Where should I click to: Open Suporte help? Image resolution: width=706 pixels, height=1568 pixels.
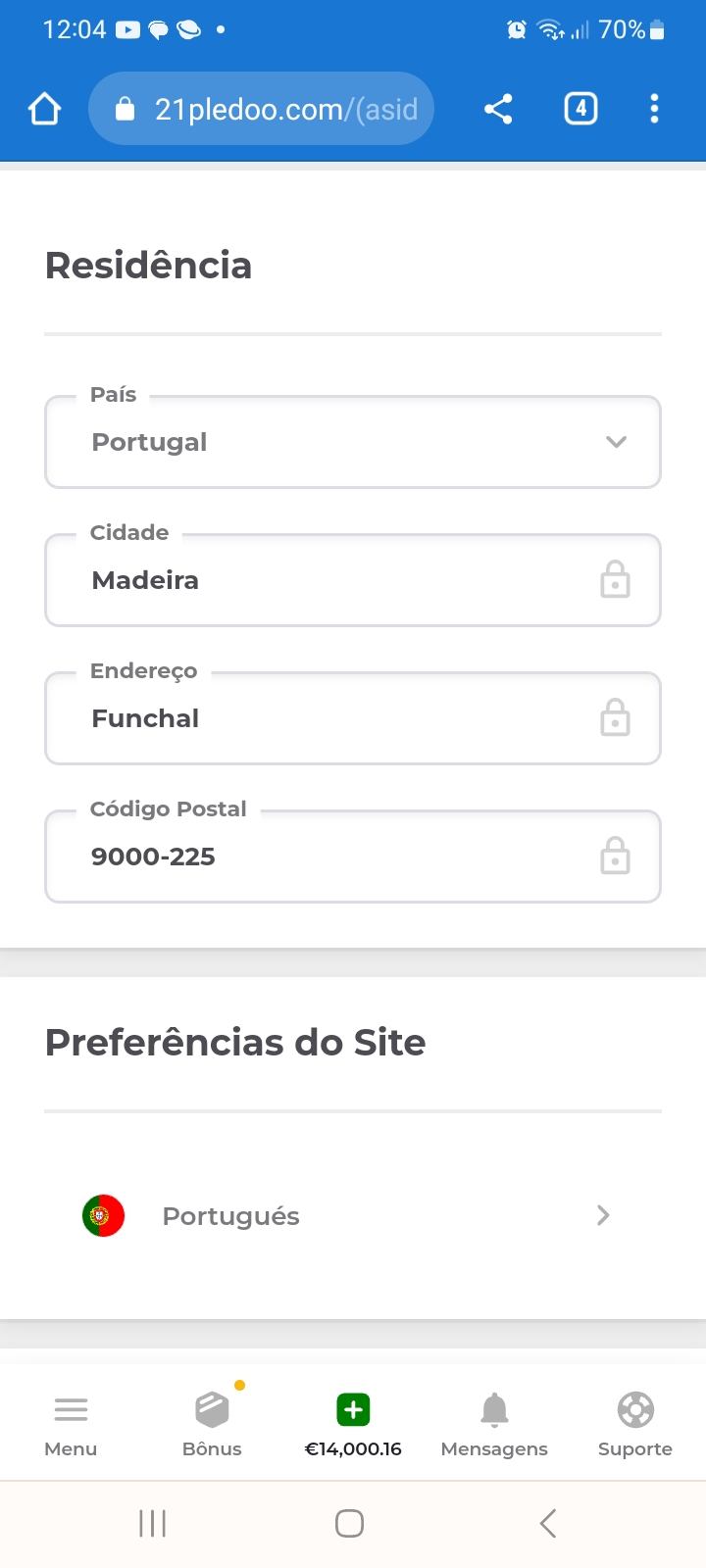[x=635, y=1423]
